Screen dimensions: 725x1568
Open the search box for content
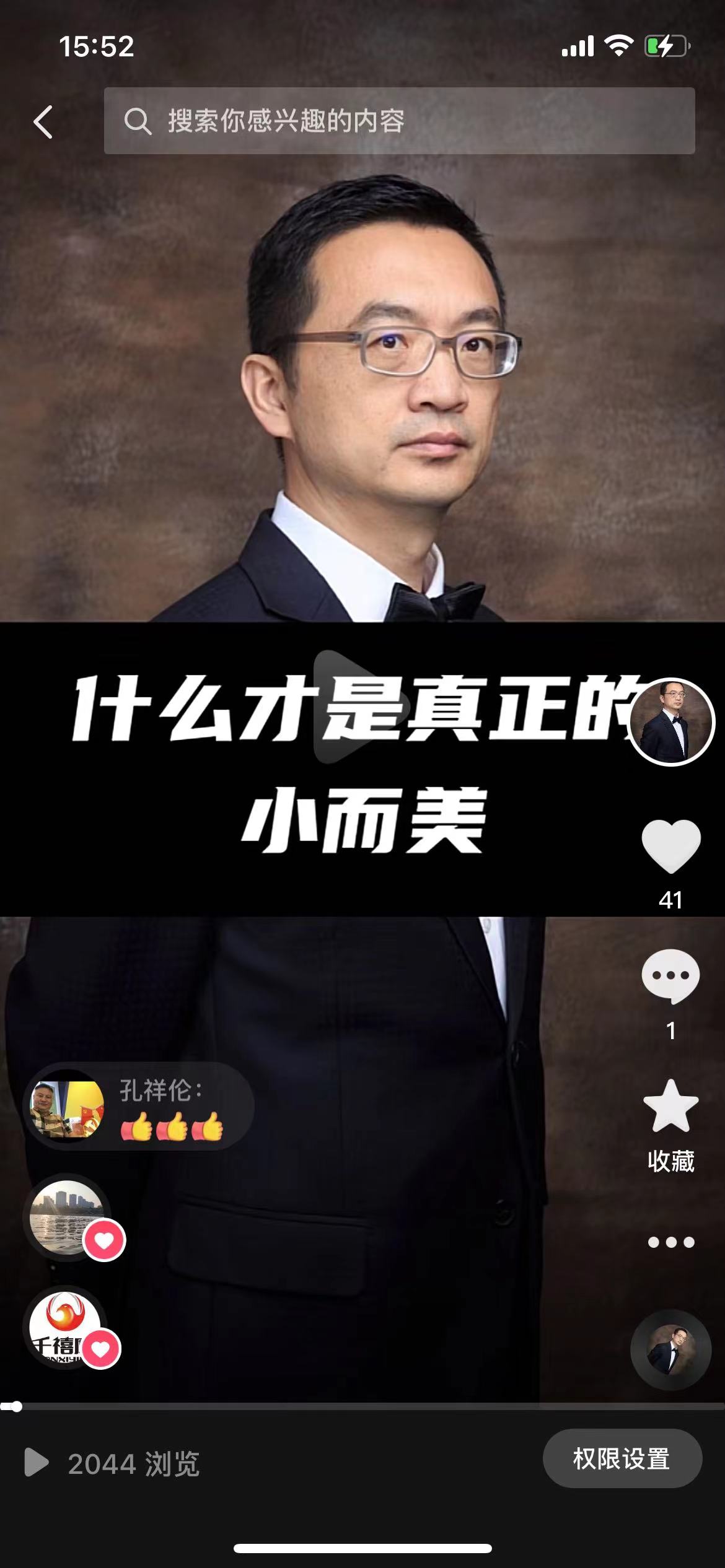tap(399, 121)
